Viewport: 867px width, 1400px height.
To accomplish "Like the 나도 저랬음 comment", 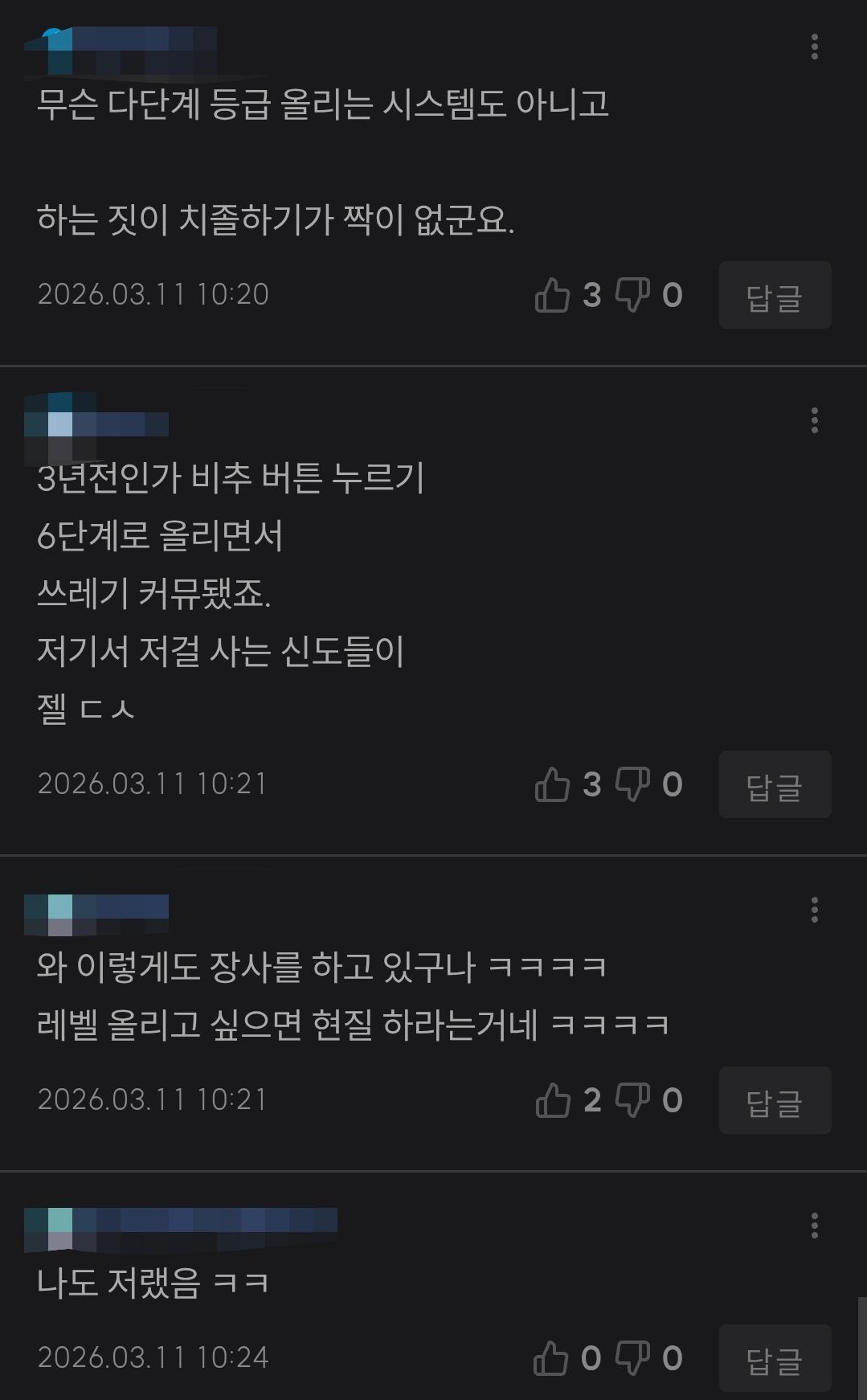I will [x=551, y=1358].
